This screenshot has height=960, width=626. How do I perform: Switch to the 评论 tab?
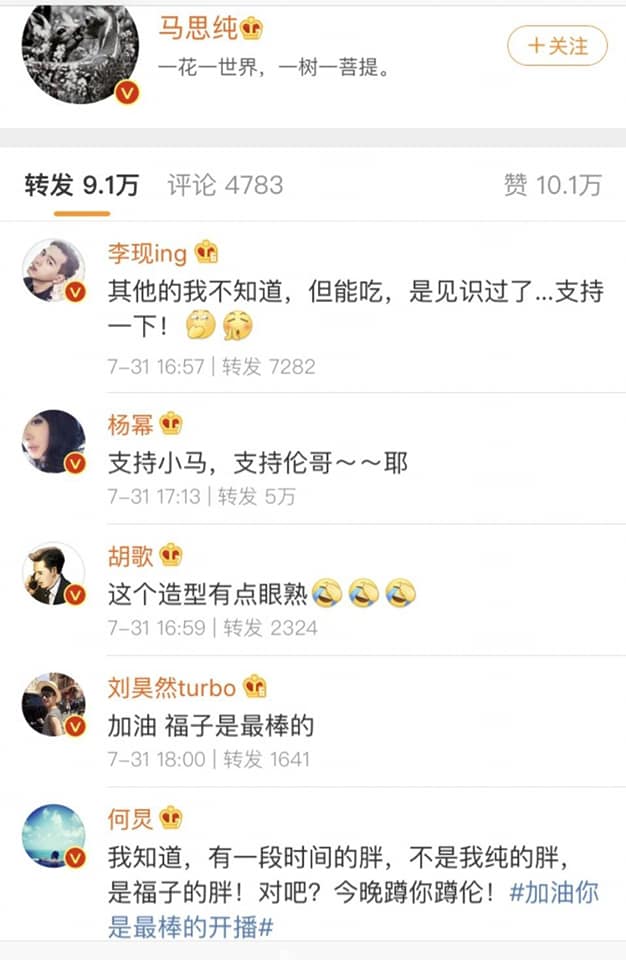[225, 185]
